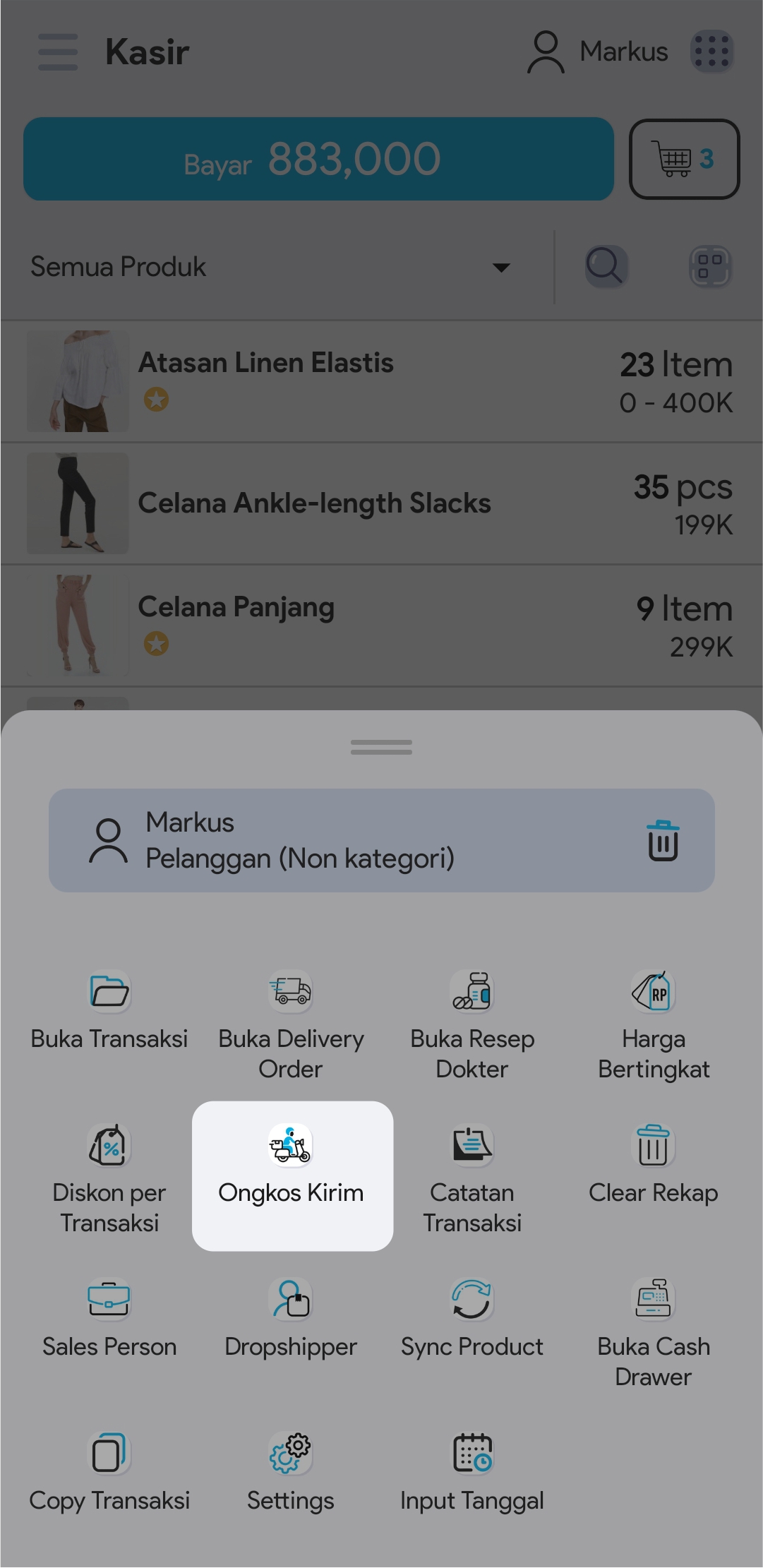Image resolution: width=763 pixels, height=1568 pixels.
Task: Remove customer Markus with trash icon
Action: click(x=663, y=840)
